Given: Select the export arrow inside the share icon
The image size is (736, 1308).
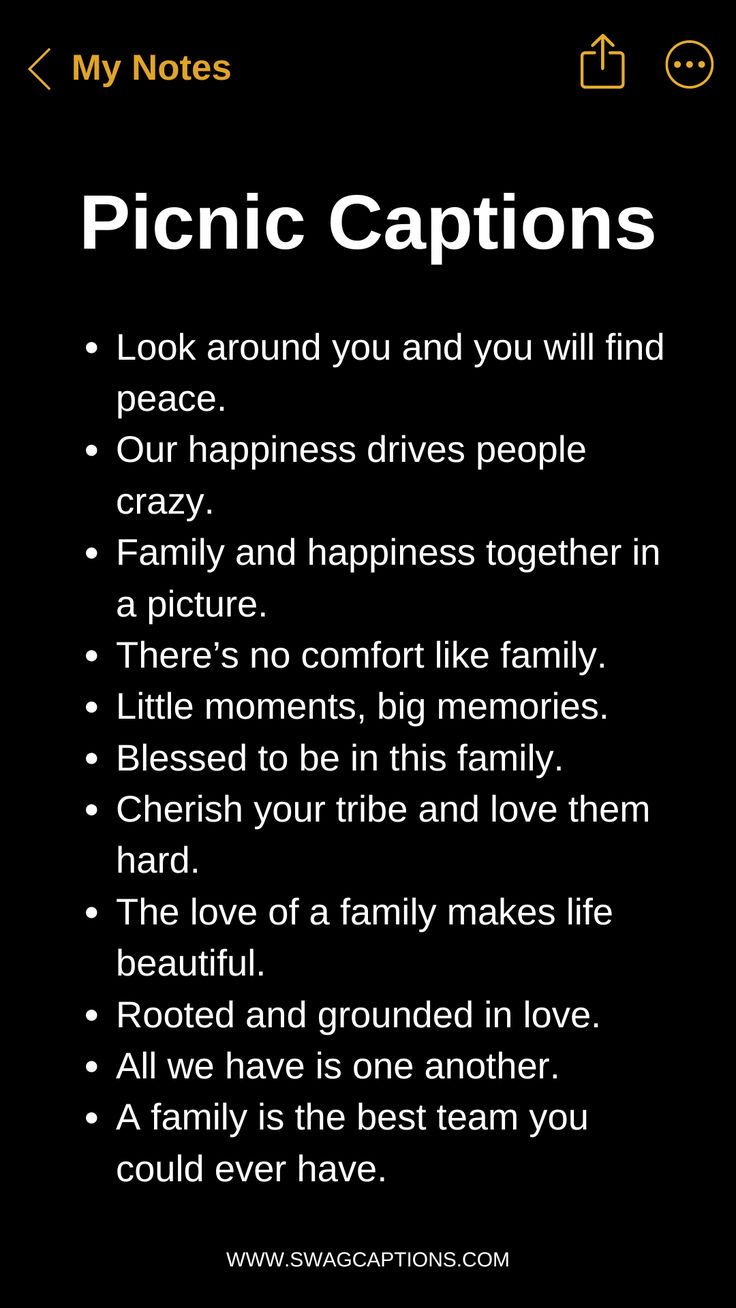Looking at the screenshot, I should [601, 60].
